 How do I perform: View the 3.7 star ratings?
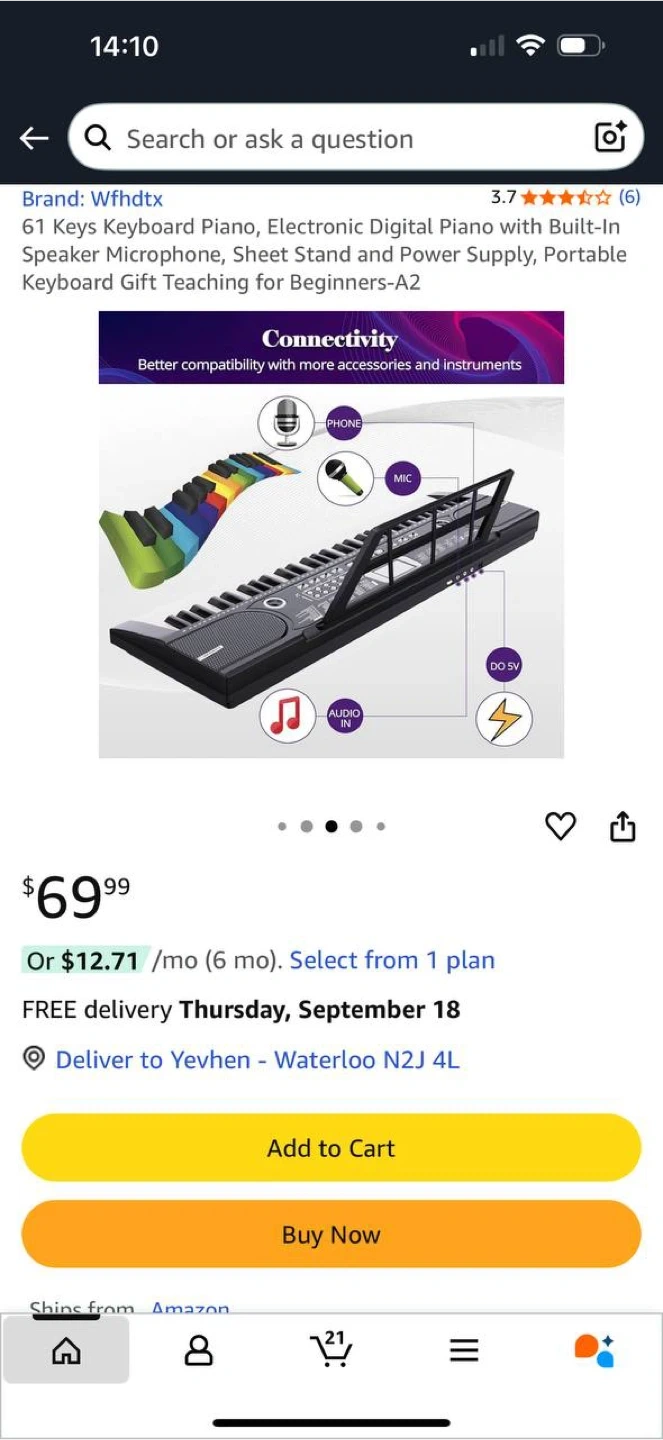point(566,197)
